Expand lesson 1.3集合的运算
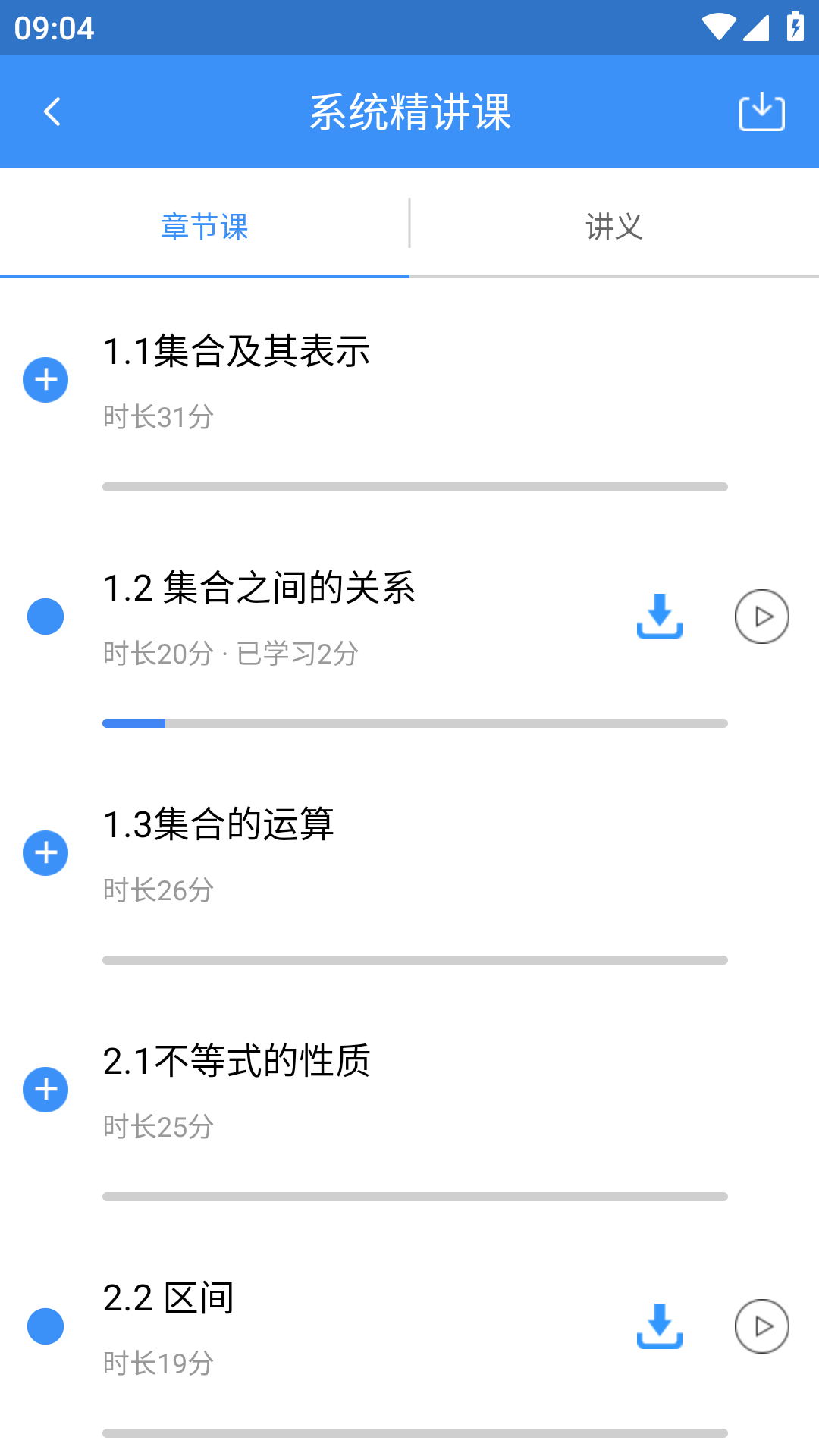The image size is (819, 1456). click(45, 852)
